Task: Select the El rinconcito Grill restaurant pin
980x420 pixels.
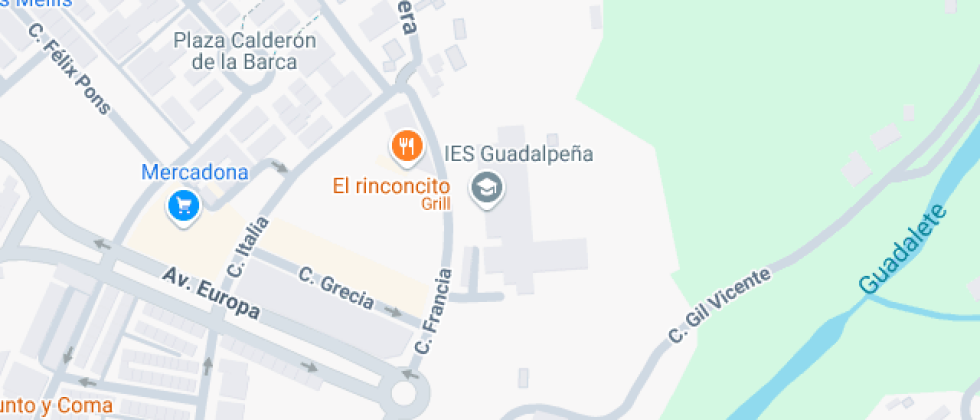Action: point(405,147)
